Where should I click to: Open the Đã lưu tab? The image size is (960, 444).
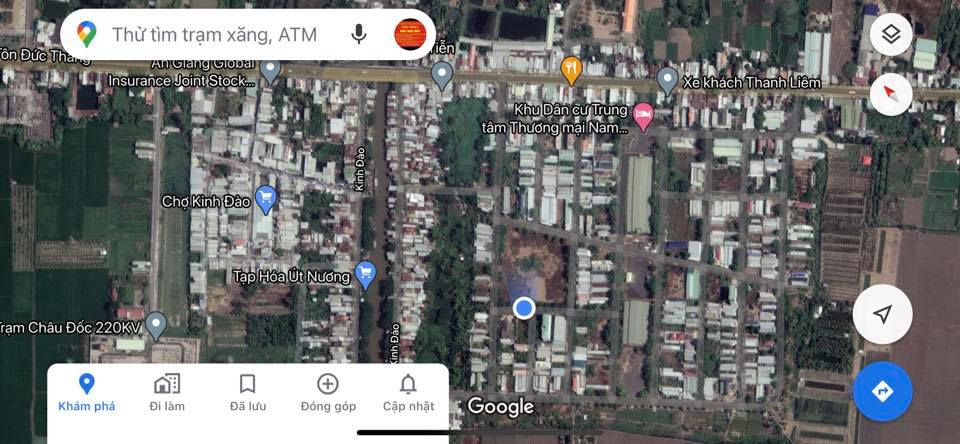247,392
